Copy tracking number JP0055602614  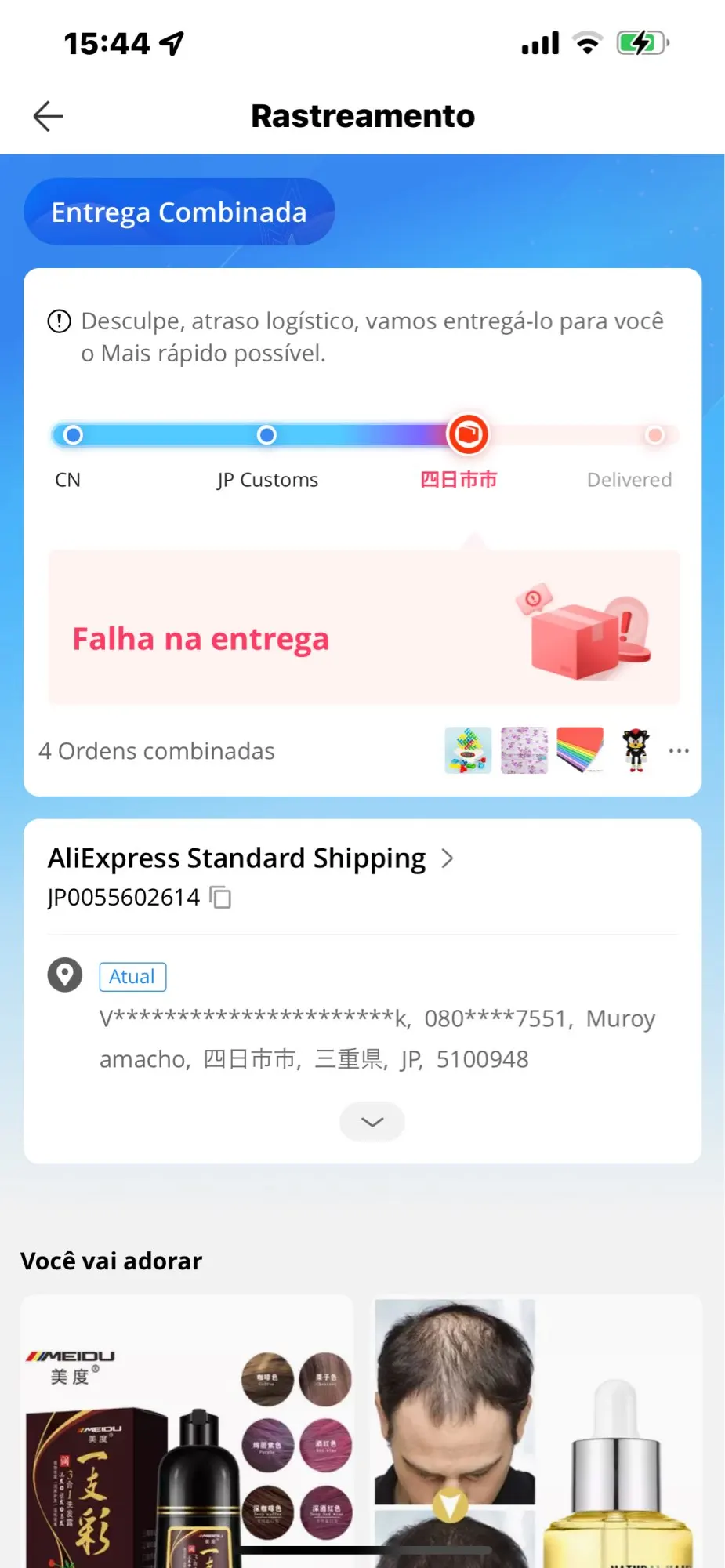[x=221, y=898]
